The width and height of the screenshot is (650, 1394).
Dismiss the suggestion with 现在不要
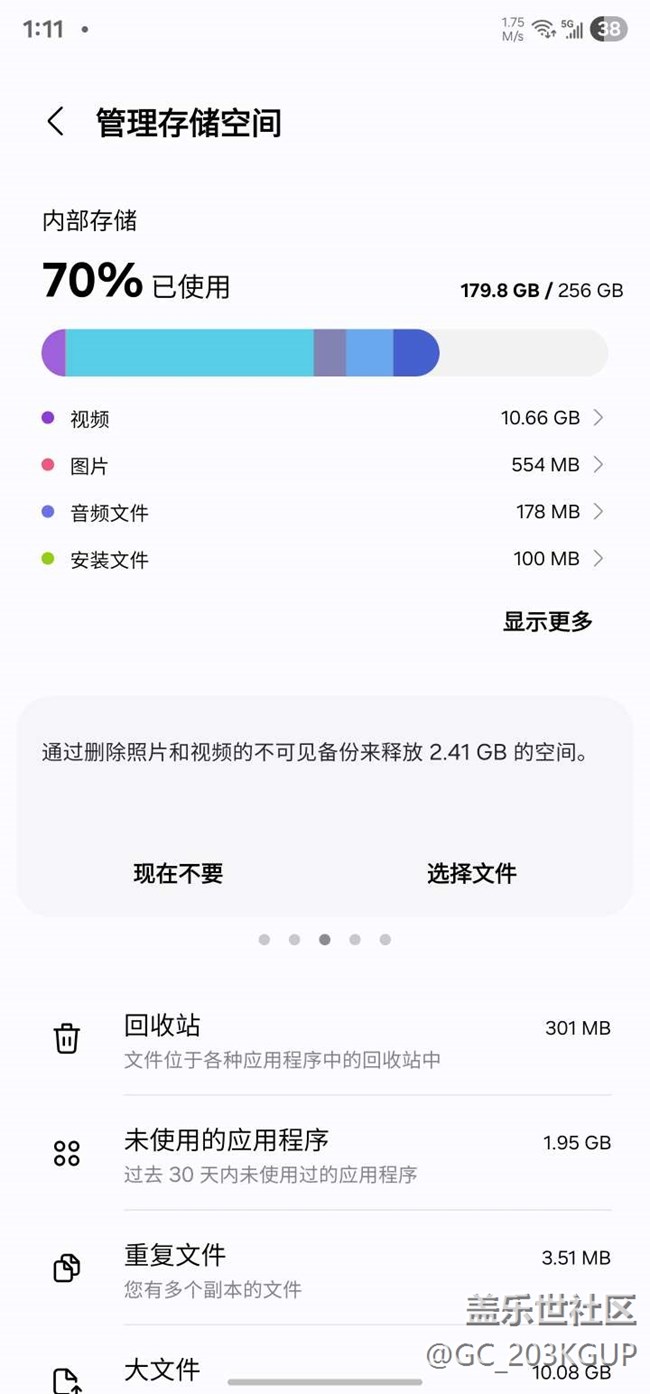[178, 873]
